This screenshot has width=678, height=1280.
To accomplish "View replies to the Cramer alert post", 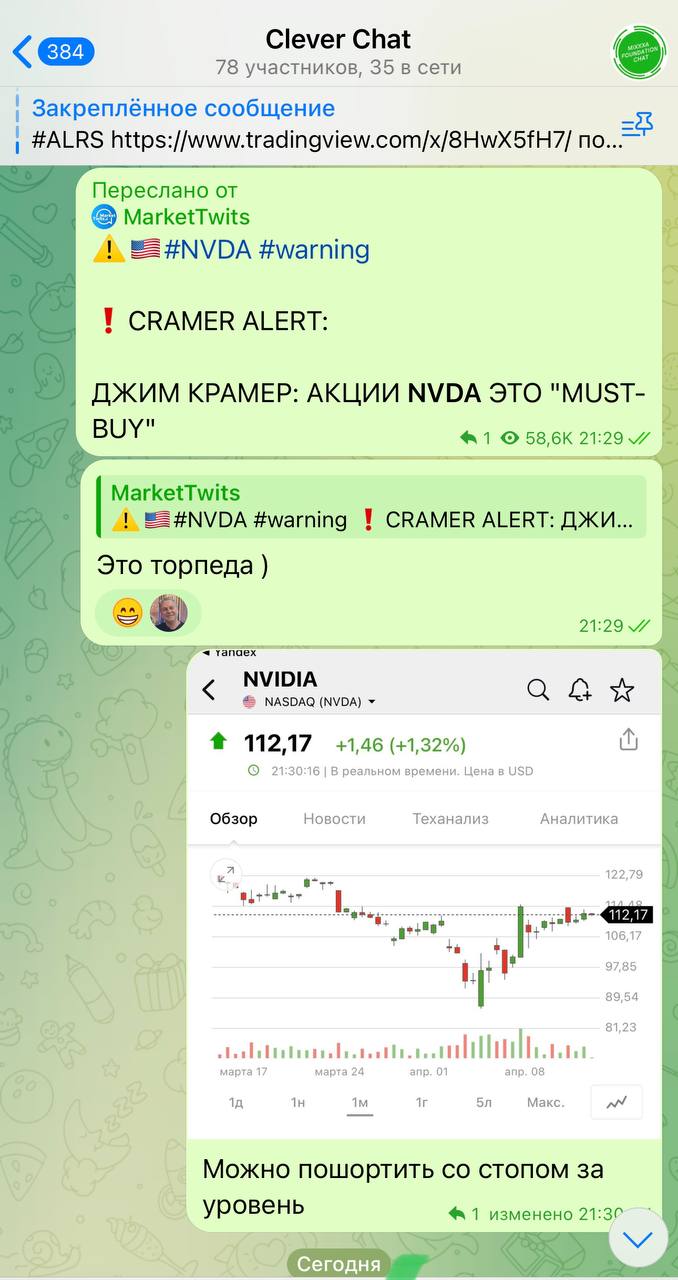I will (475, 438).
